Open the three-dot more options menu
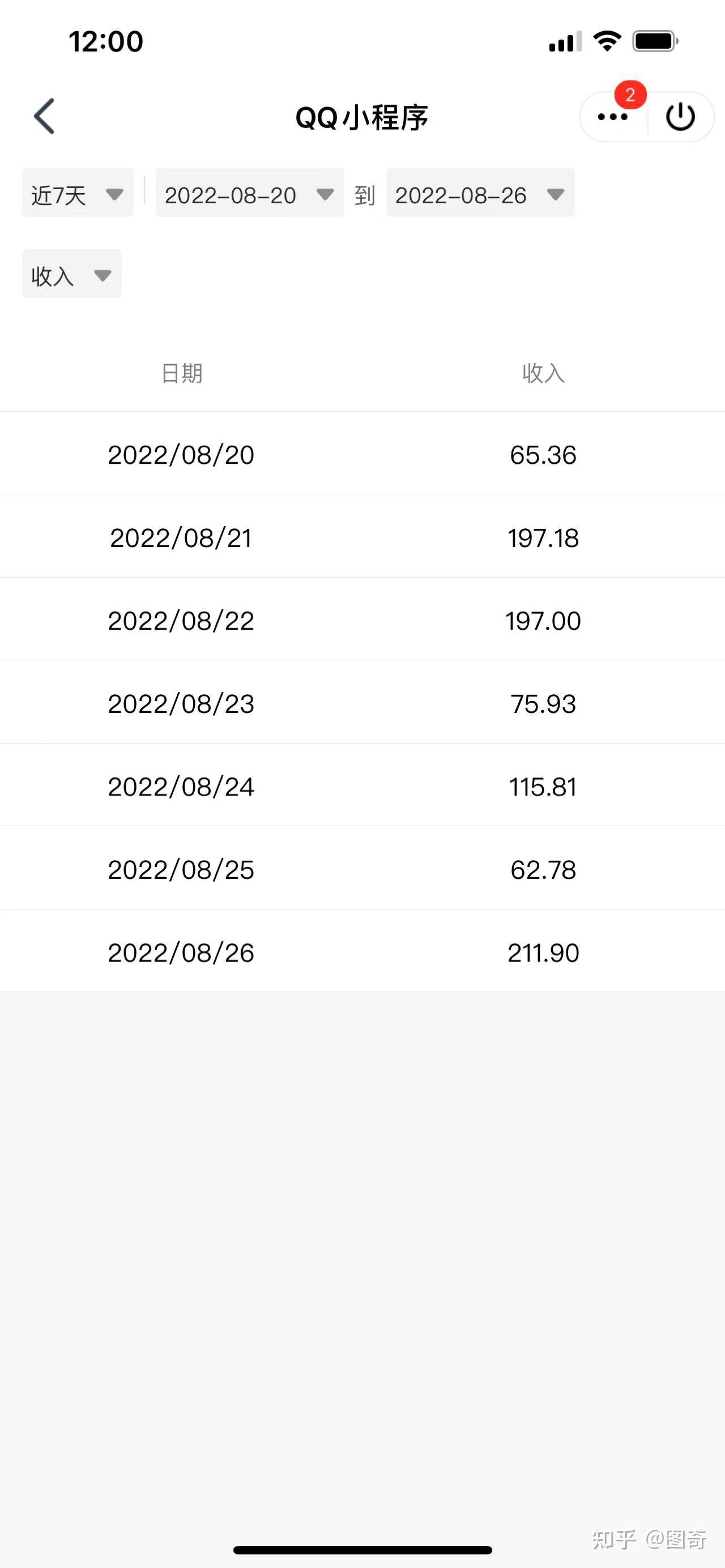The image size is (725, 1568). tap(612, 117)
